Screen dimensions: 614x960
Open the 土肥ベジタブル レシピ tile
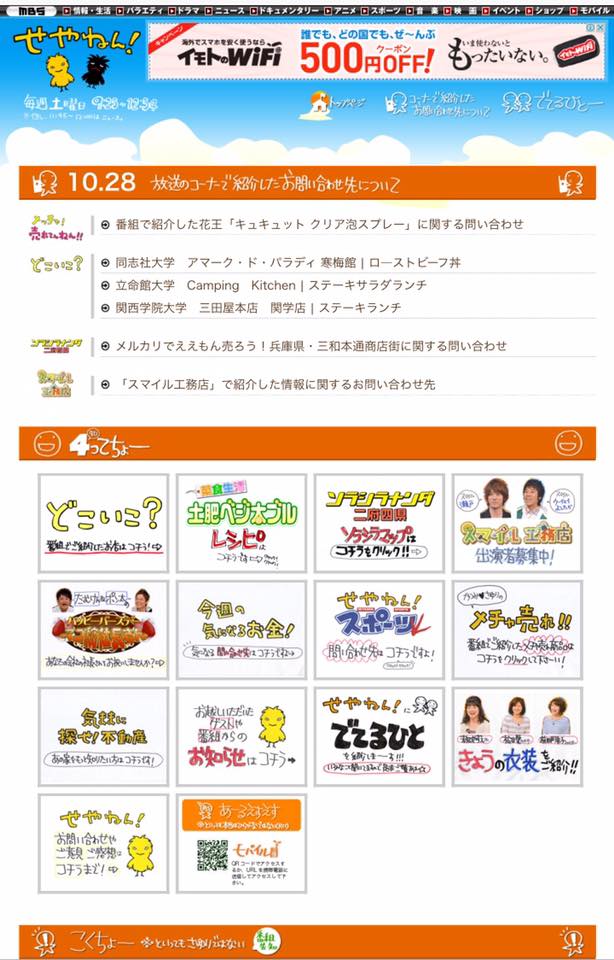coord(241,523)
